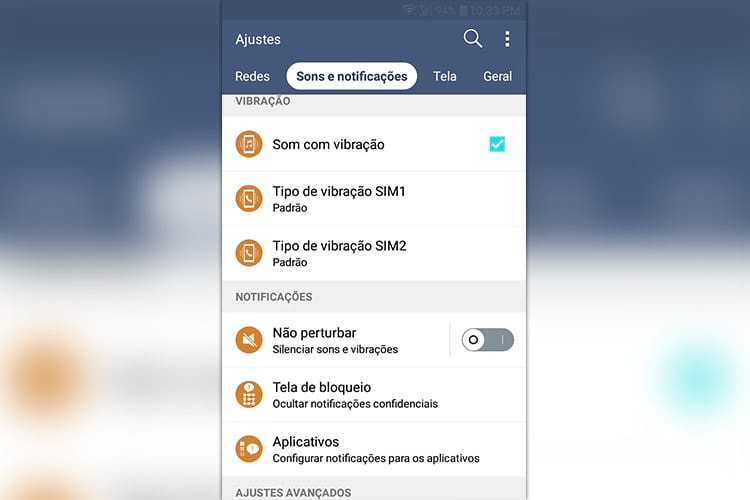Uncheck Som com vibração checkbox

point(497,144)
